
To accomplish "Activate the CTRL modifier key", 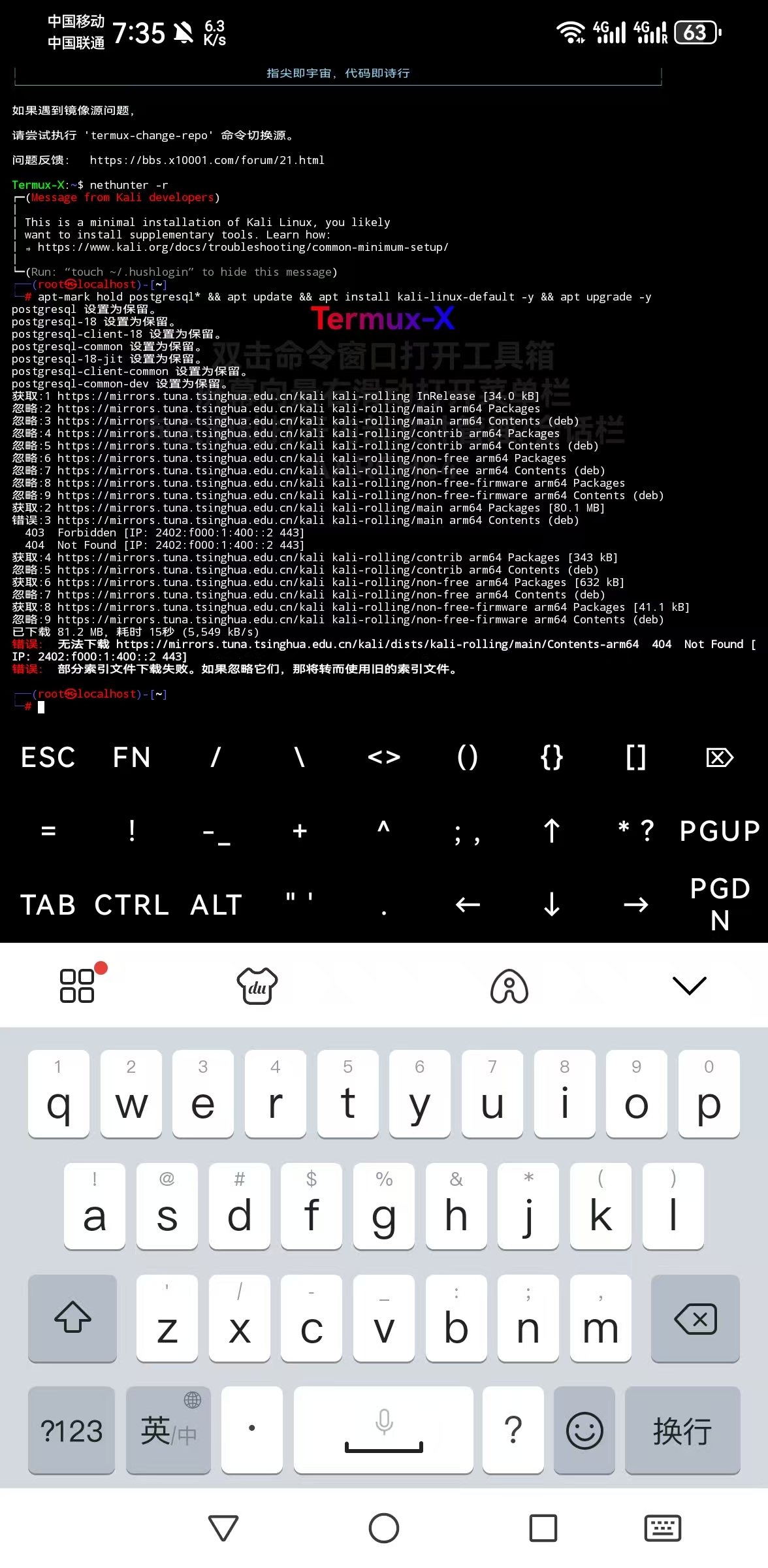I will pos(131,906).
